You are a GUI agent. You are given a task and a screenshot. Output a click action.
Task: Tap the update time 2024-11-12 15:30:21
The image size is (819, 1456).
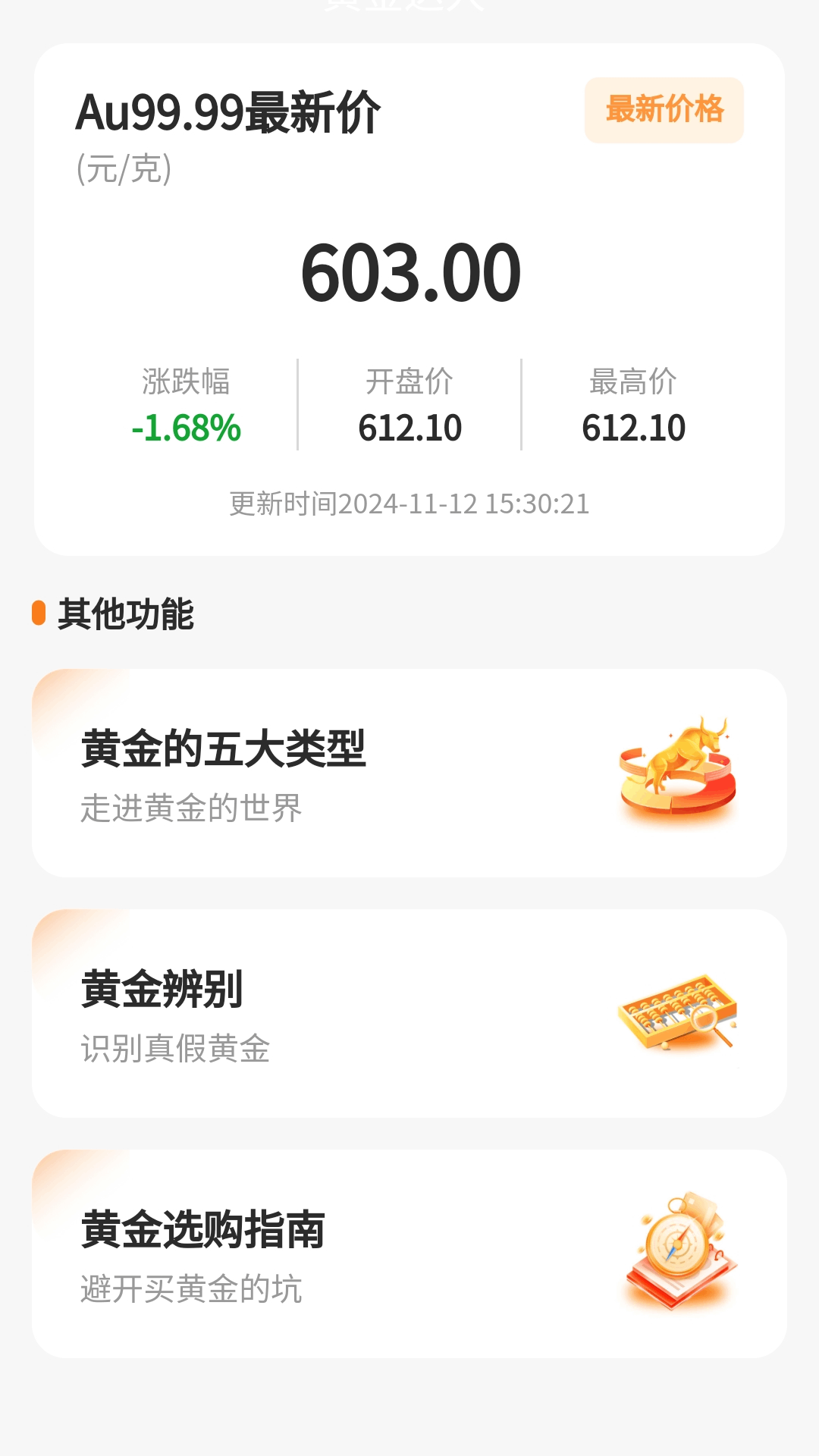tap(409, 503)
